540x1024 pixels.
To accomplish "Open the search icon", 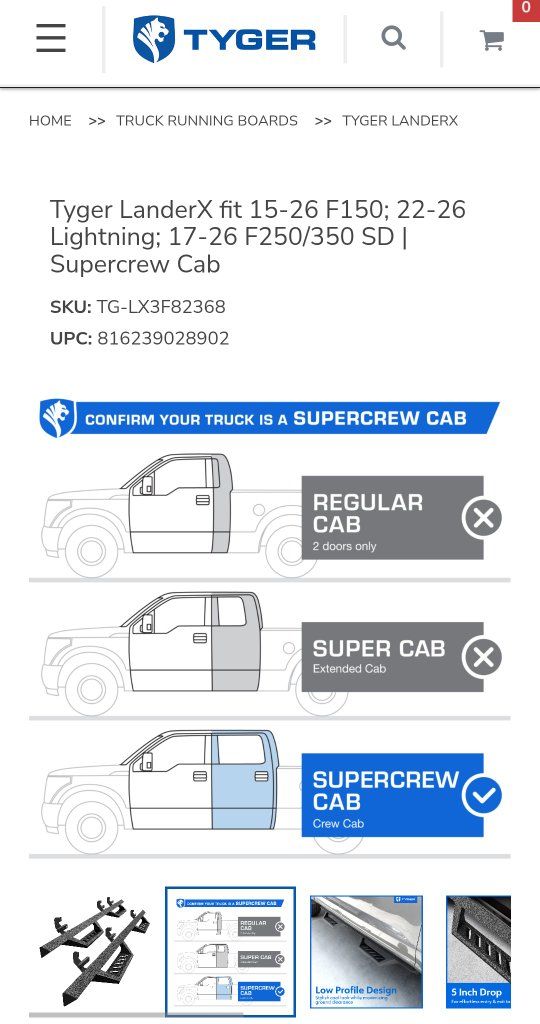I will point(393,38).
